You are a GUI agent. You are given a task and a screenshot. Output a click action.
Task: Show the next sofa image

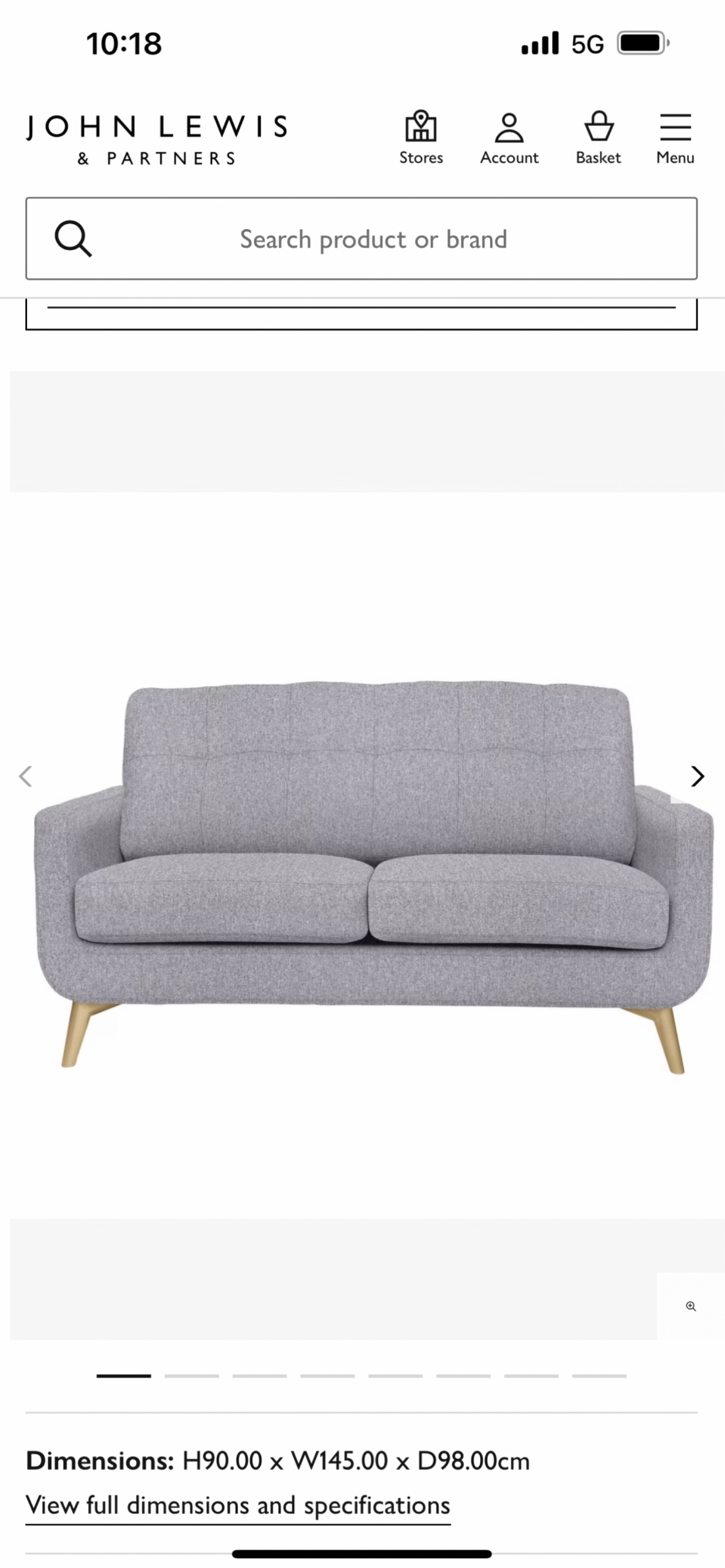click(x=697, y=776)
